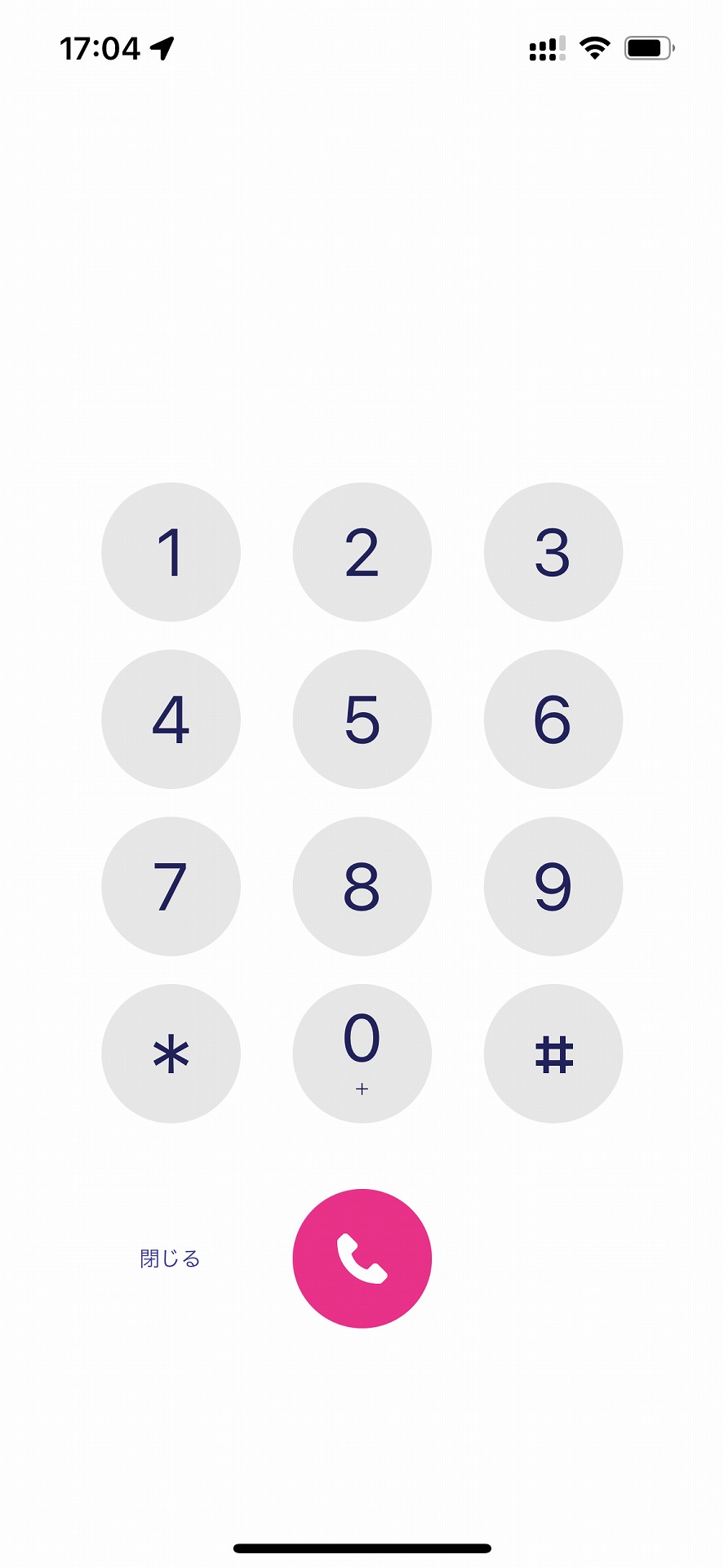
Task: Tap the 5 key
Action: [x=362, y=719]
